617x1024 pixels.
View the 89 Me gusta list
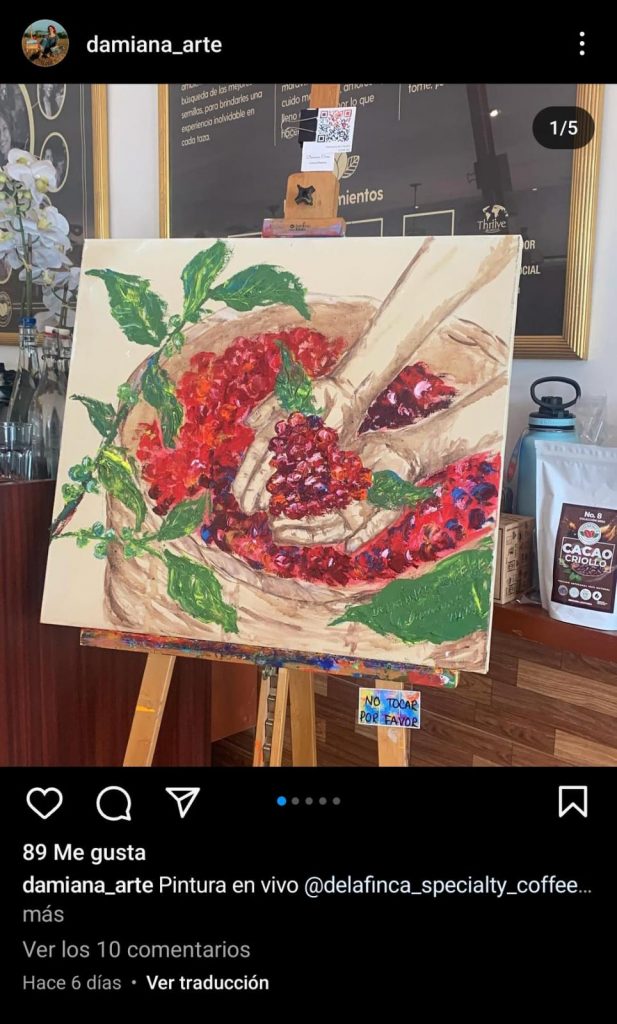pos(84,853)
